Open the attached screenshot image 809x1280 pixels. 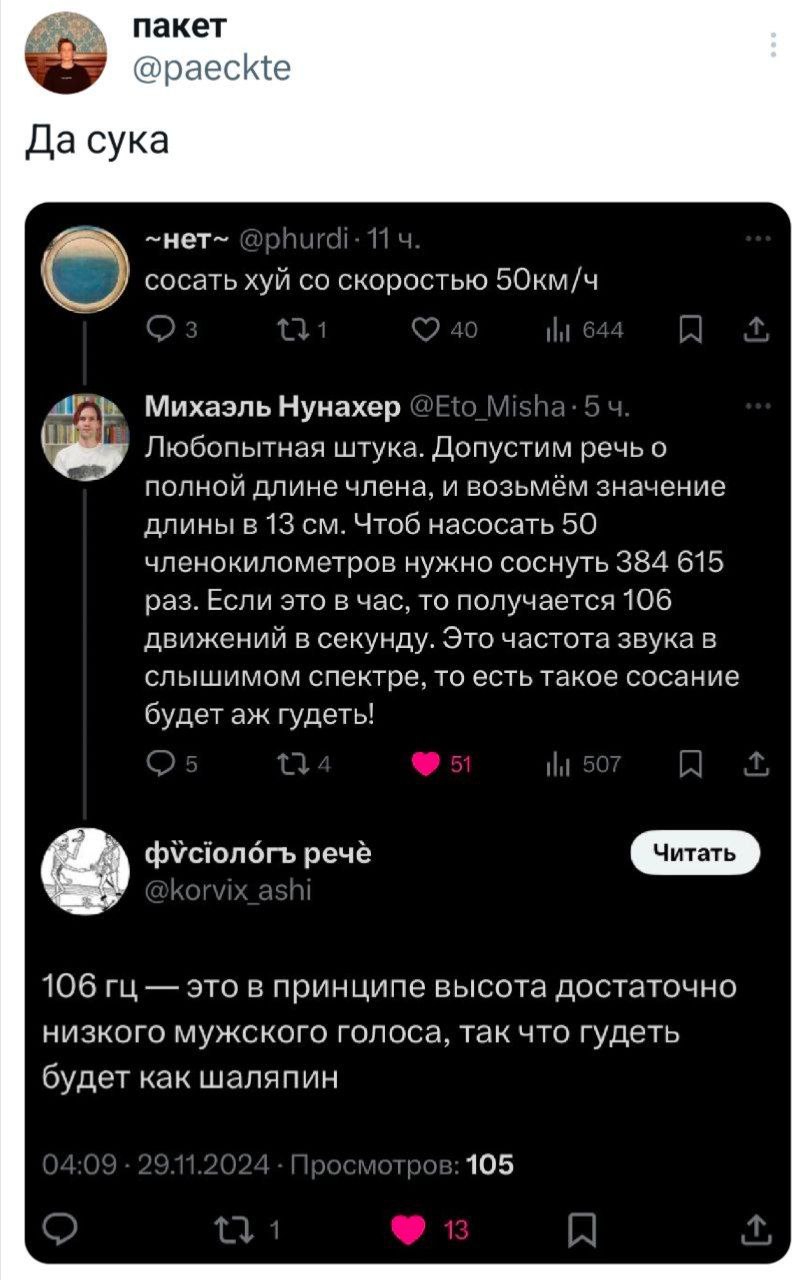[407, 730]
